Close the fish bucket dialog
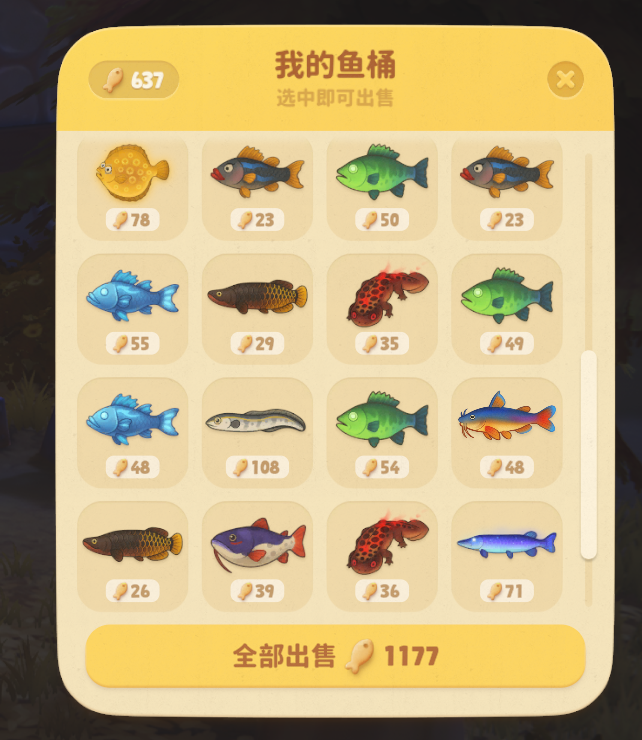The height and width of the screenshot is (740, 642). coord(566,79)
